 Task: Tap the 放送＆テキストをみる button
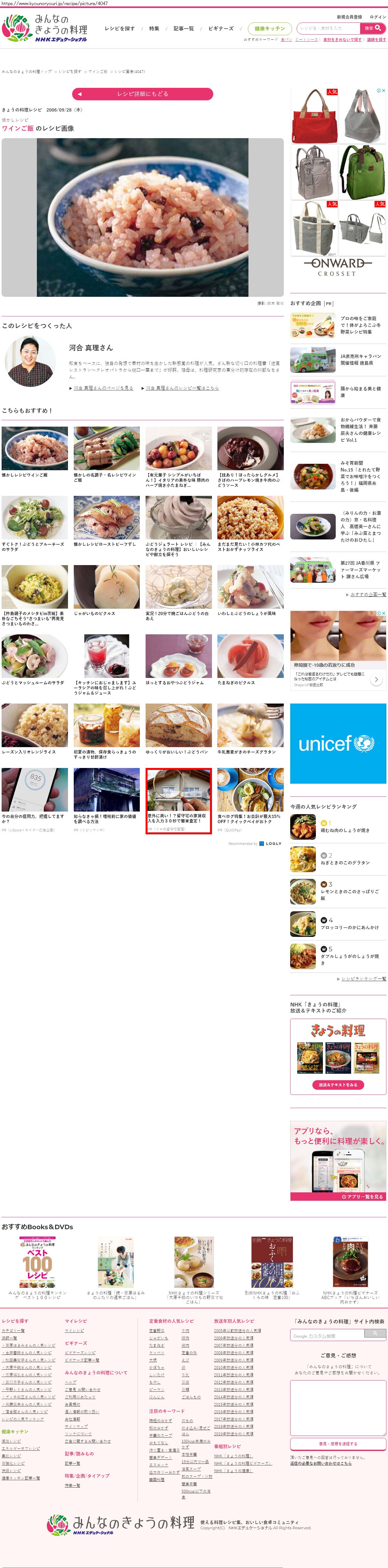[x=338, y=1085]
